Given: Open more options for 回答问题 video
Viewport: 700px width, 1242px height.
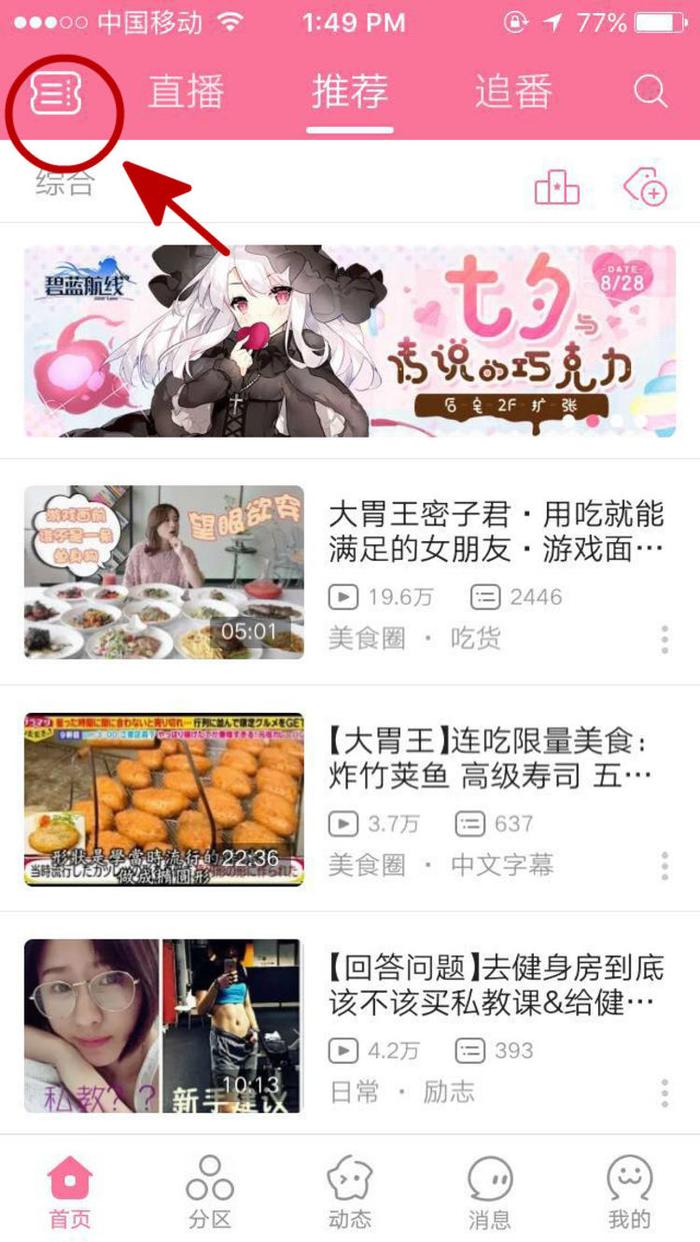Looking at the screenshot, I should 664,1092.
